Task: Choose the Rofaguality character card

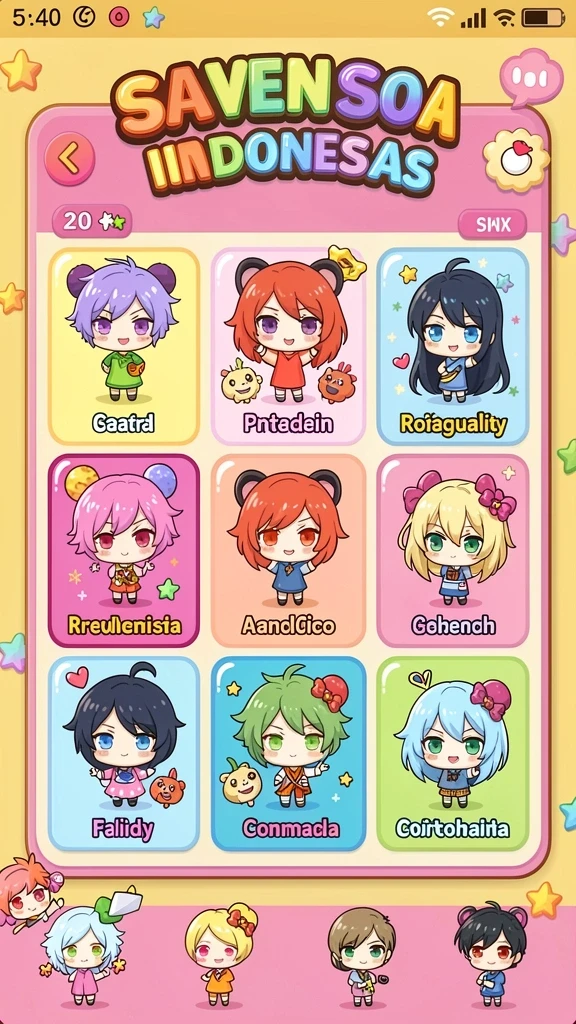Action: [453, 347]
